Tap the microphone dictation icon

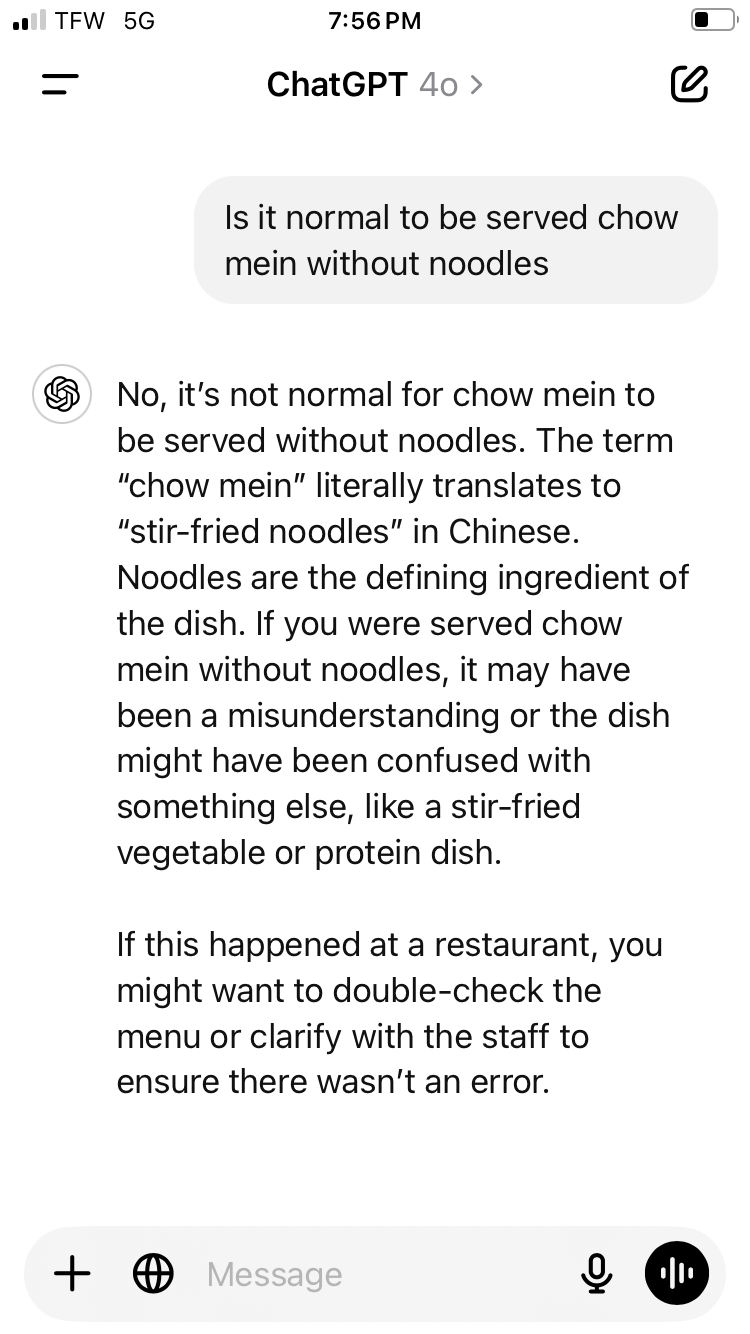point(596,1274)
